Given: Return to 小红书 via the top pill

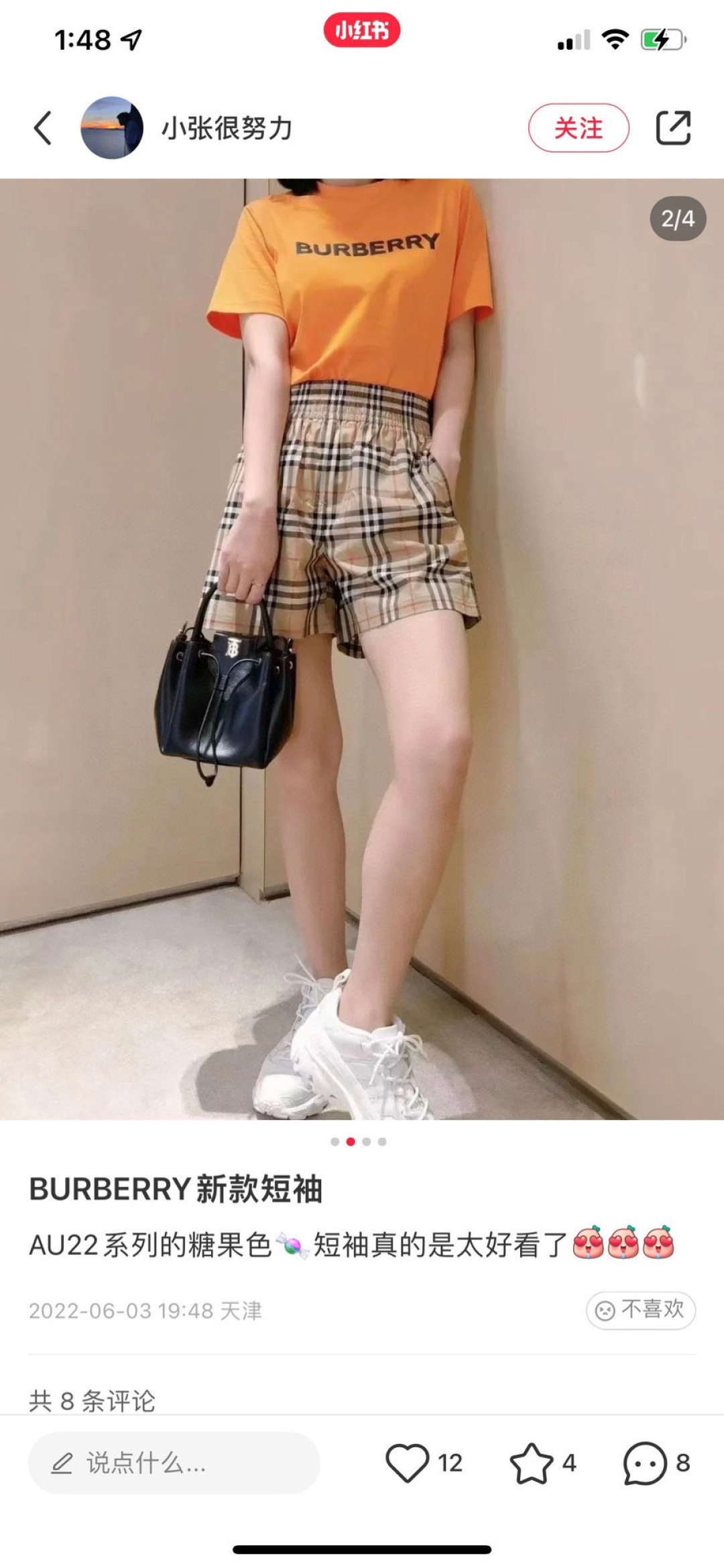Looking at the screenshot, I should click(x=362, y=31).
